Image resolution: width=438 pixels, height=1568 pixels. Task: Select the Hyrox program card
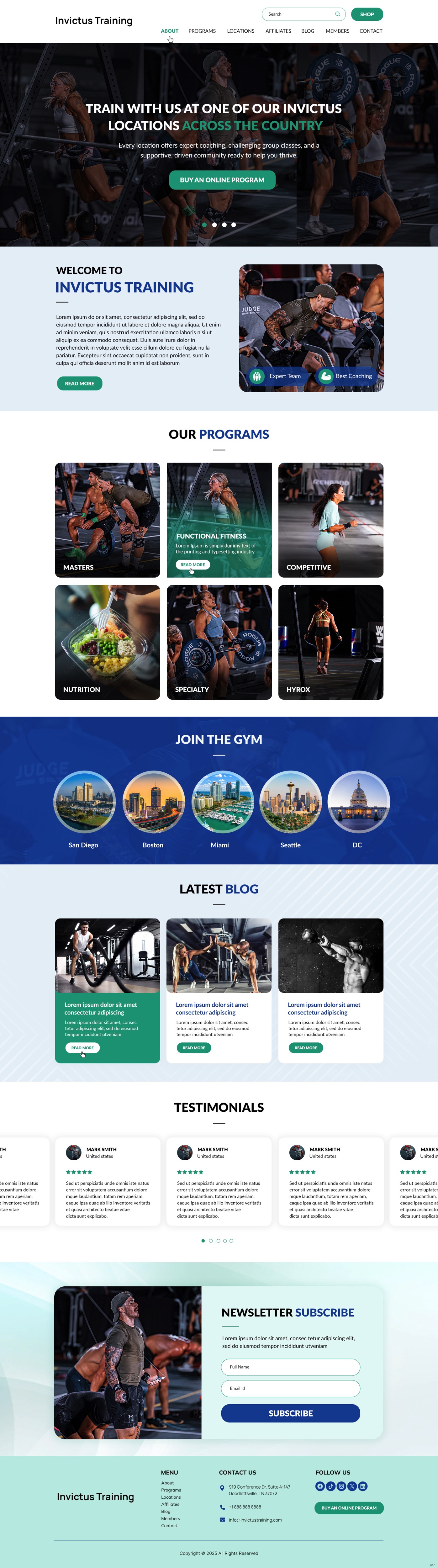pos(330,642)
